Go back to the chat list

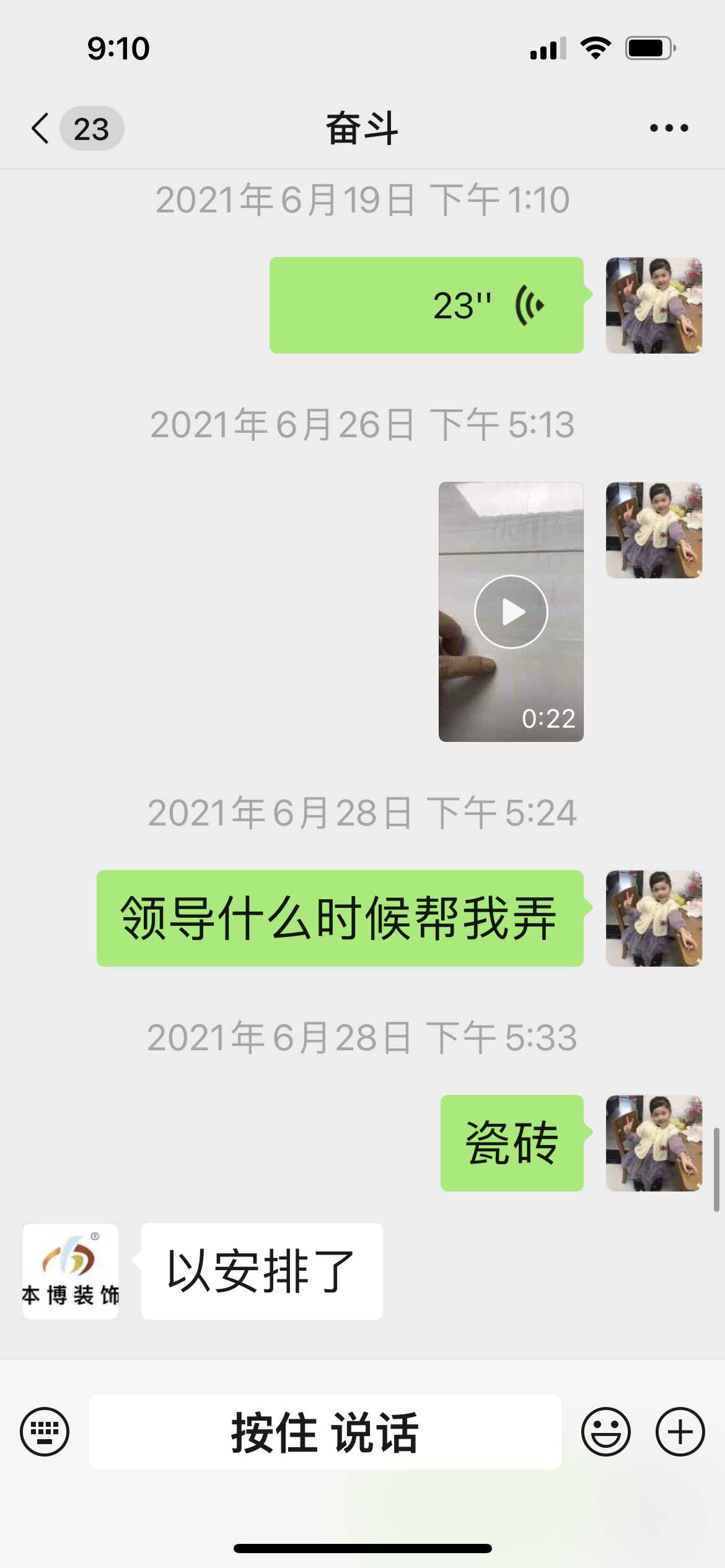[x=41, y=129]
